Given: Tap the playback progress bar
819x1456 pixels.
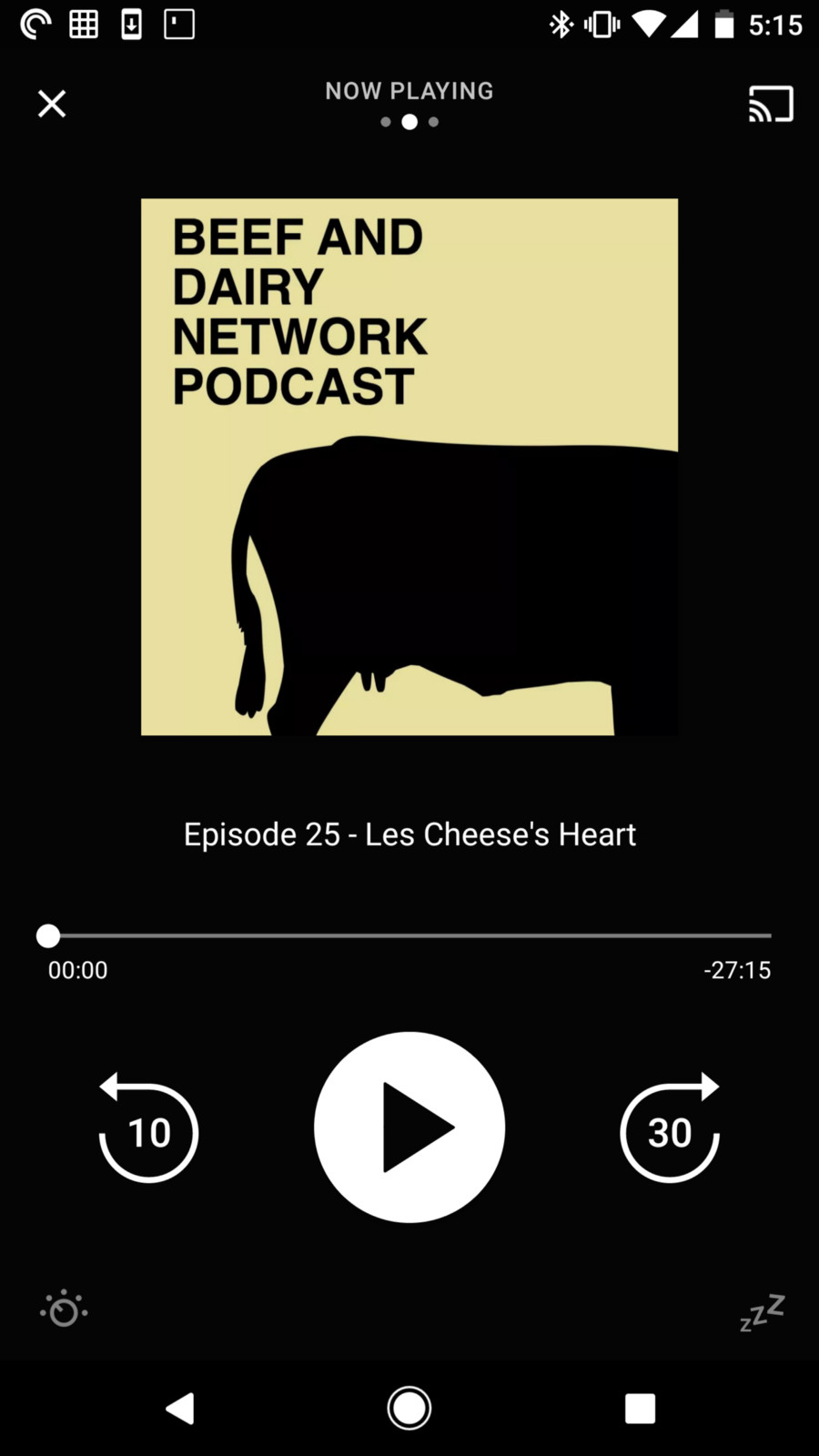Looking at the screenshot, I should pos(409,935).
